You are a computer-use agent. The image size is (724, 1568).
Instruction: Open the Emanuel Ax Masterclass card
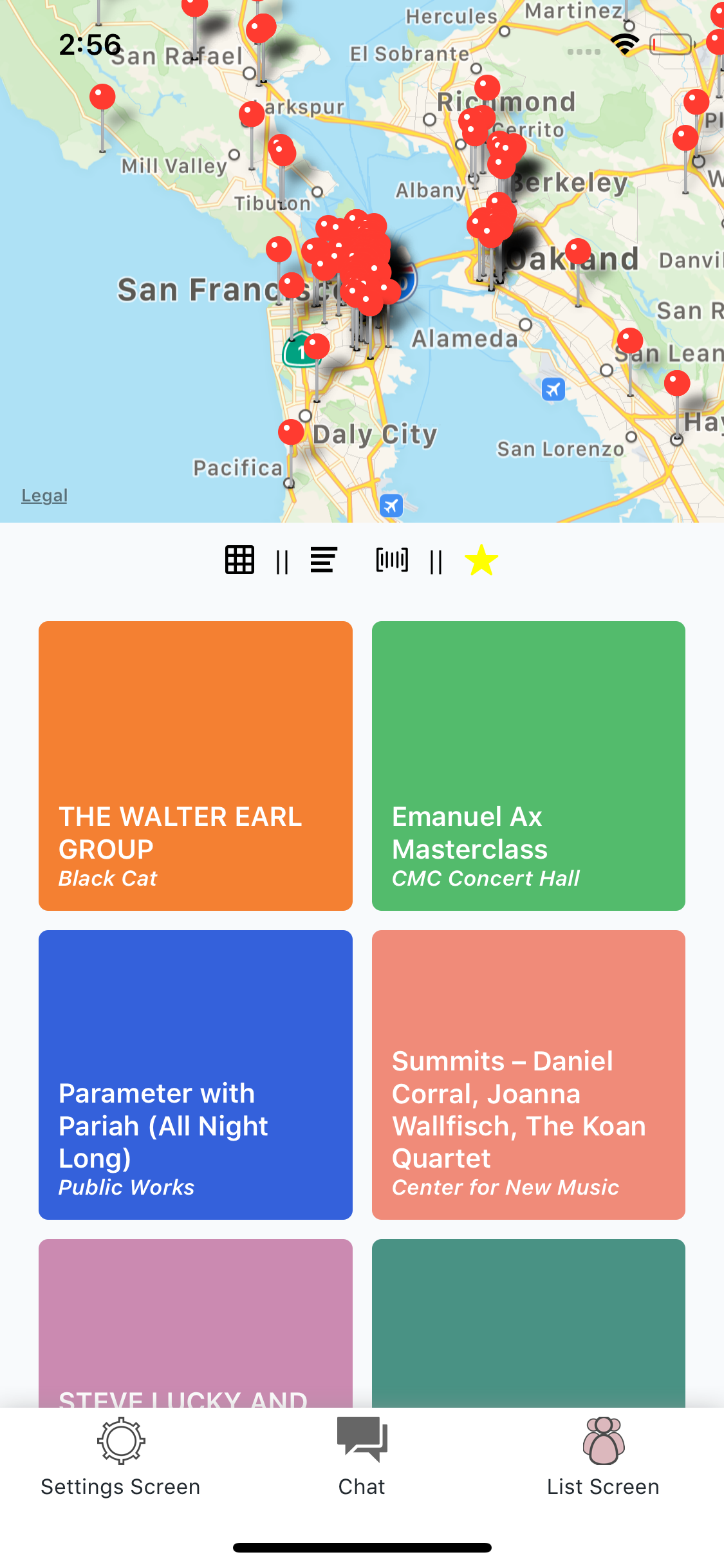(x=528, y=765)
